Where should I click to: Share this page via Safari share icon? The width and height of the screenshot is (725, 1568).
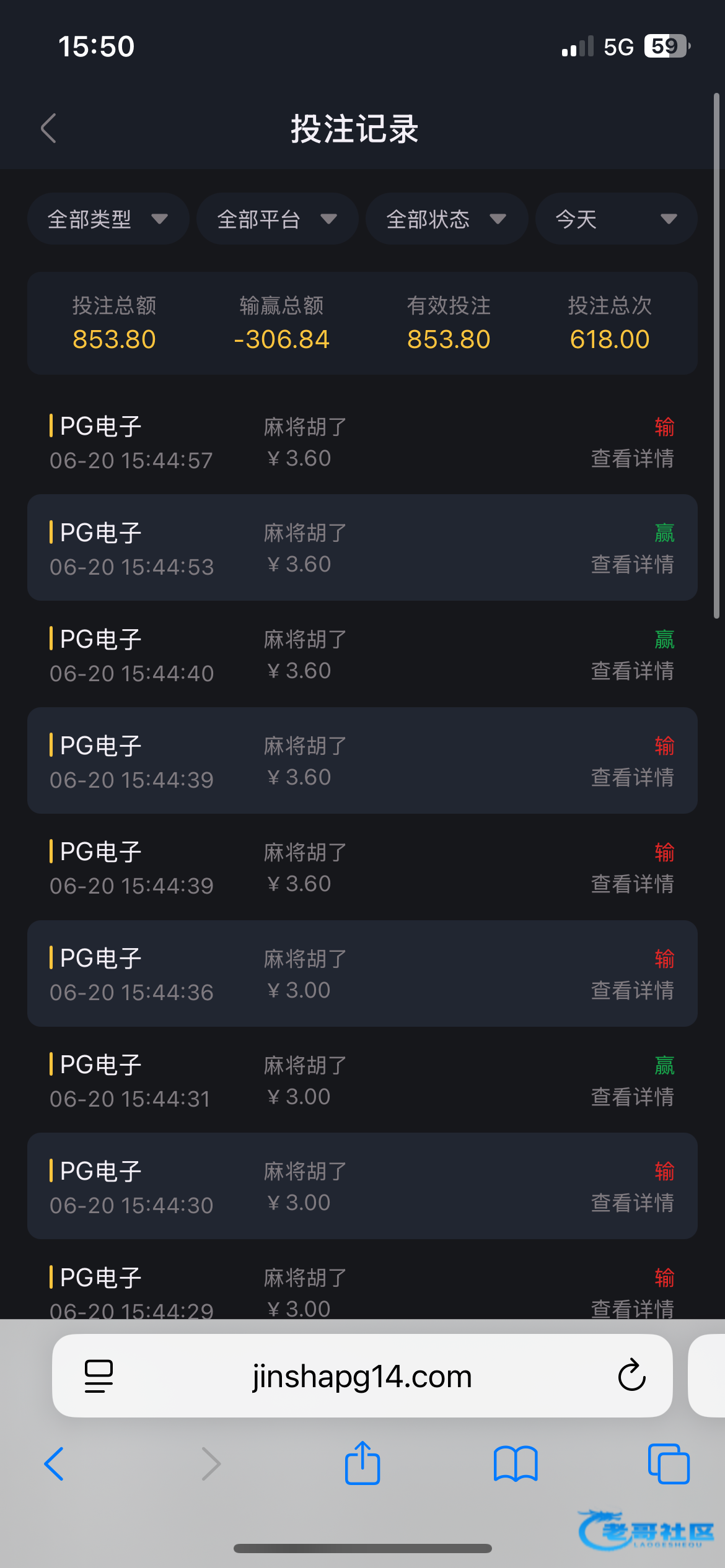(362, 1463)
